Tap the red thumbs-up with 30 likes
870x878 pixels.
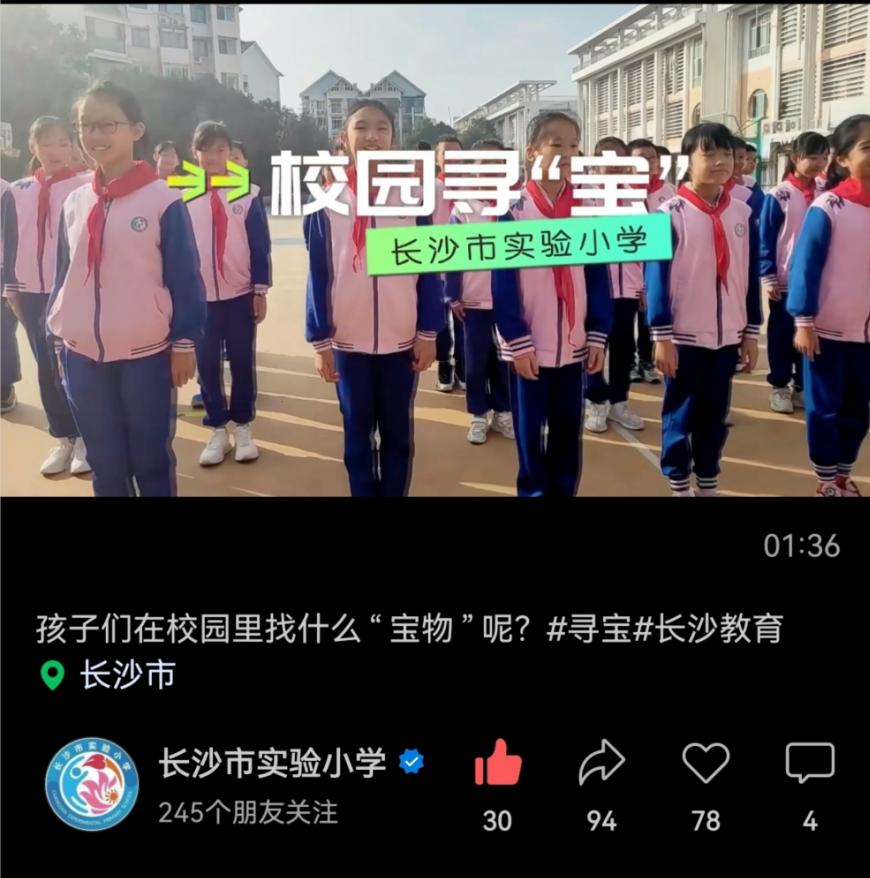click(498, 764)
